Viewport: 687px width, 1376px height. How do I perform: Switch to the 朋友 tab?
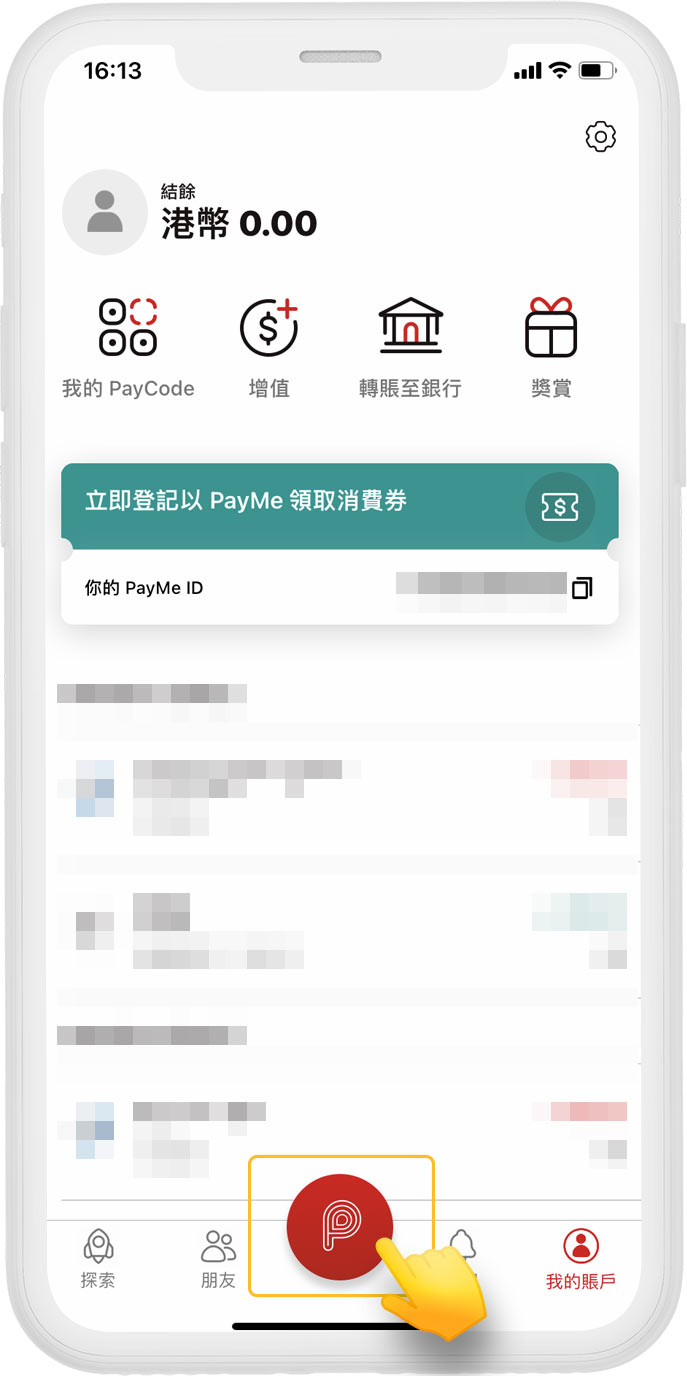point(218,1259)
